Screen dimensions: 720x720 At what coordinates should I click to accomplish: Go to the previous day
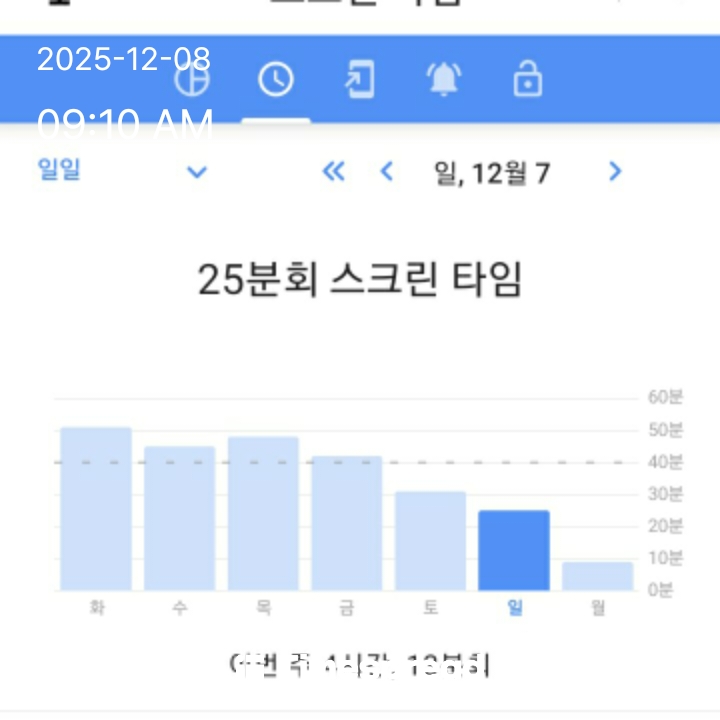pos(387,172)
